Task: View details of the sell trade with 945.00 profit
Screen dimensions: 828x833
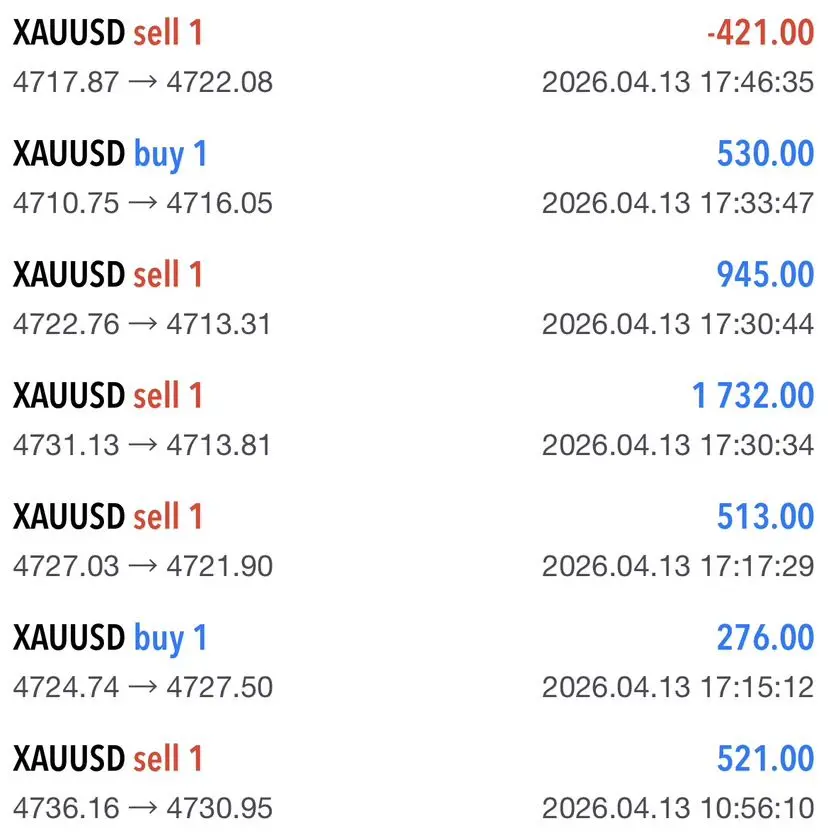Action: (x=414, y=299)
